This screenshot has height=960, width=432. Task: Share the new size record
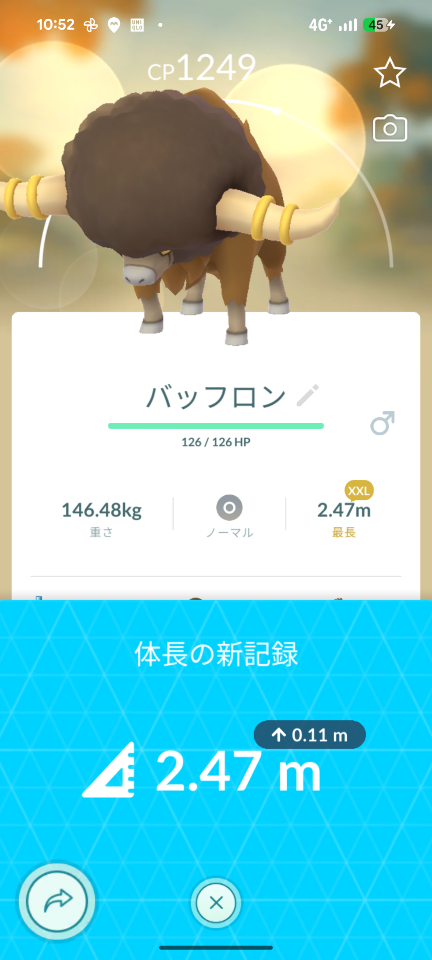tap(57, 901)
